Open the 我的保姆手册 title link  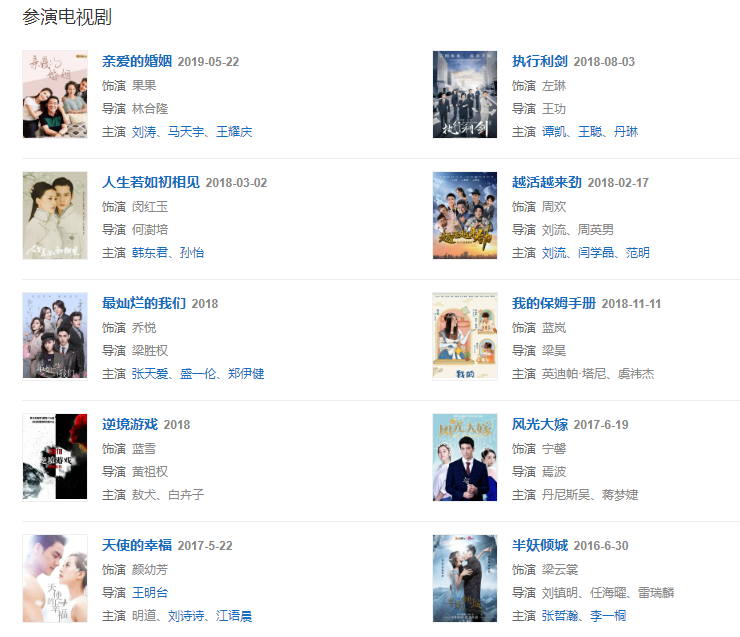(553, 304)
